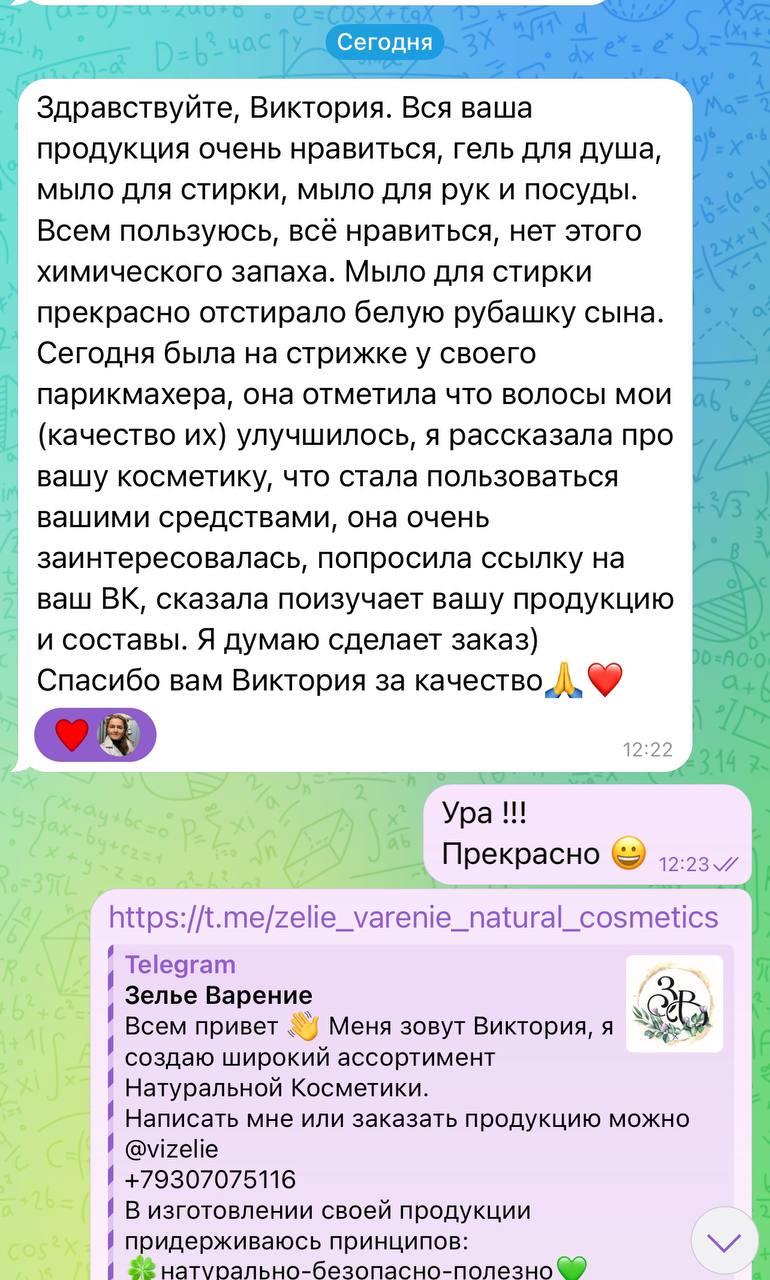
Task: Jump to latest messages with the down arrow
Action: 724,1241
